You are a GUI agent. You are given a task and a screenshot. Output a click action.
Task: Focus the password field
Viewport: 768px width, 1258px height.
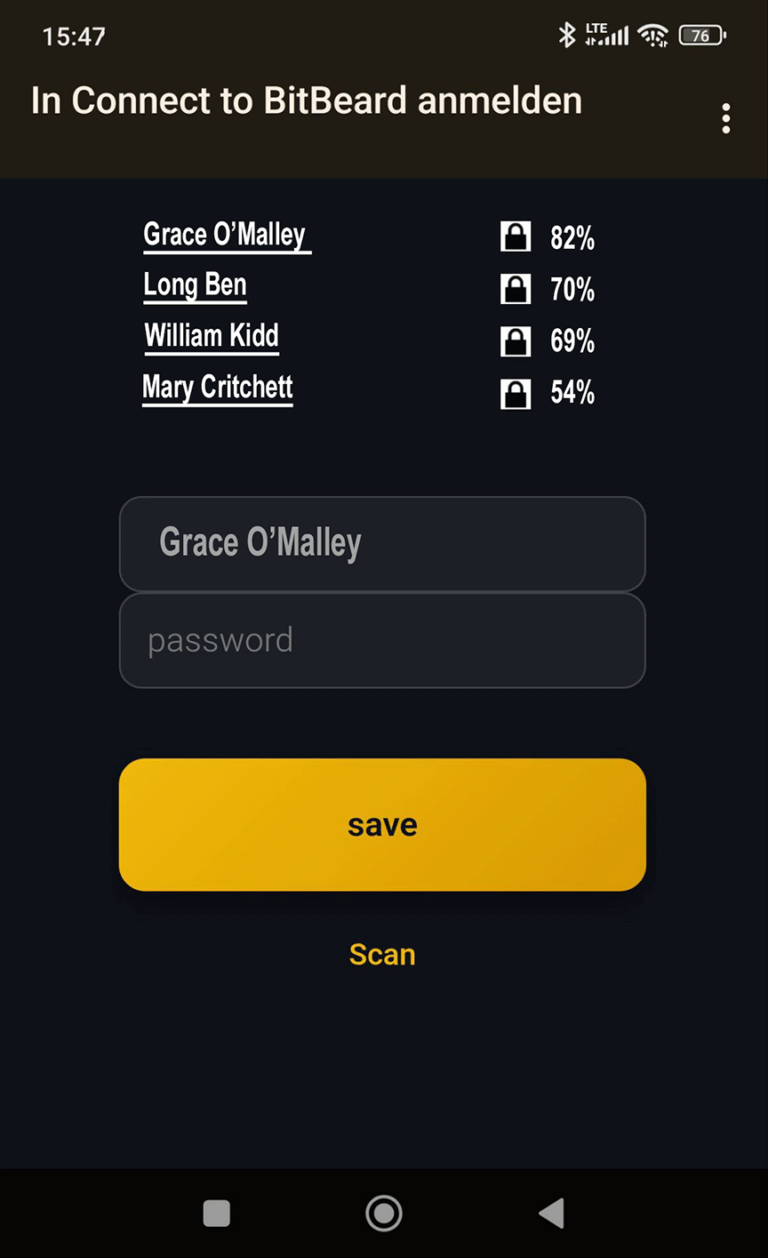[382, 641]
